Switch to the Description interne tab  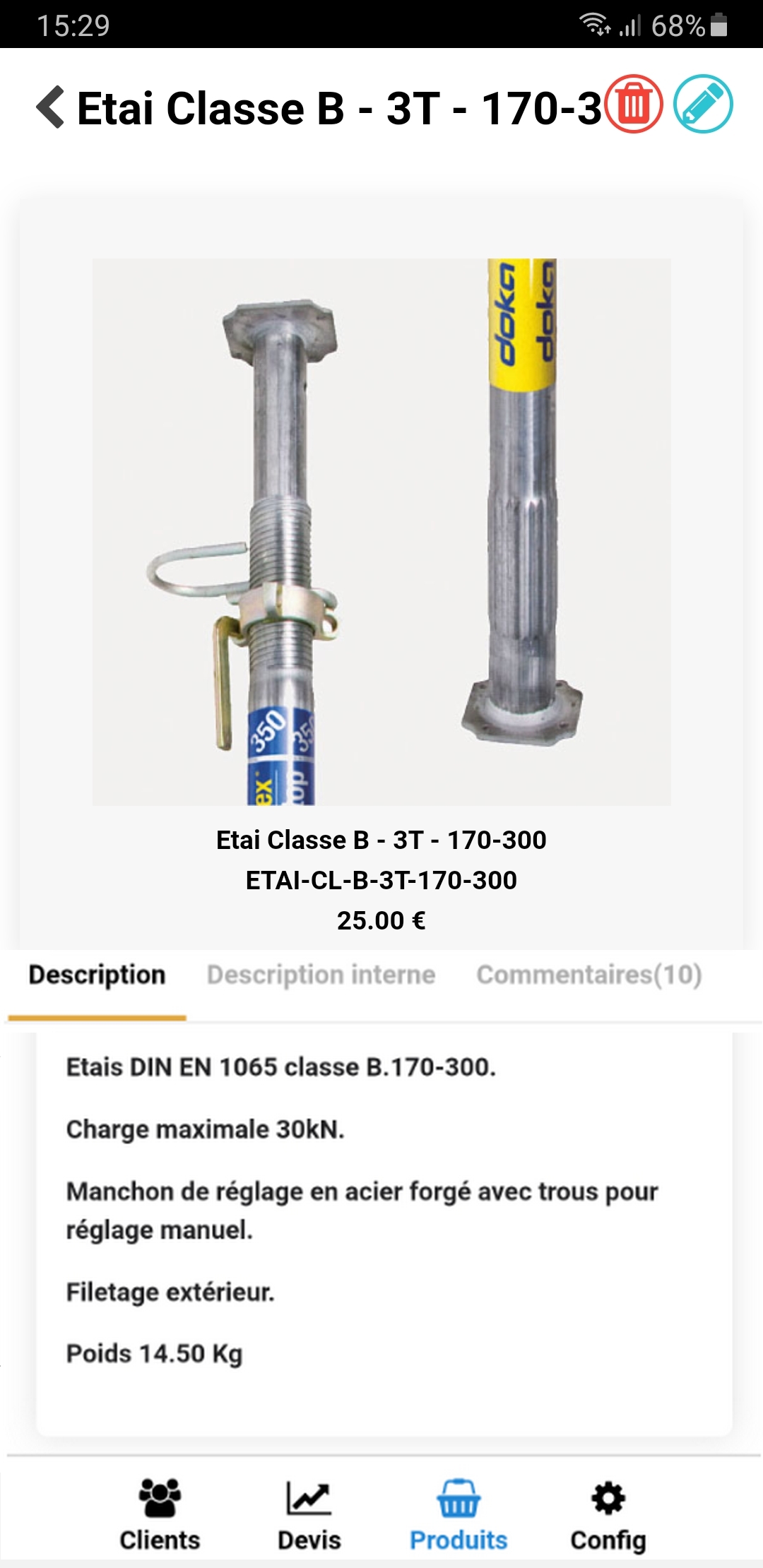pyautogui.click(x=321, y=975)
